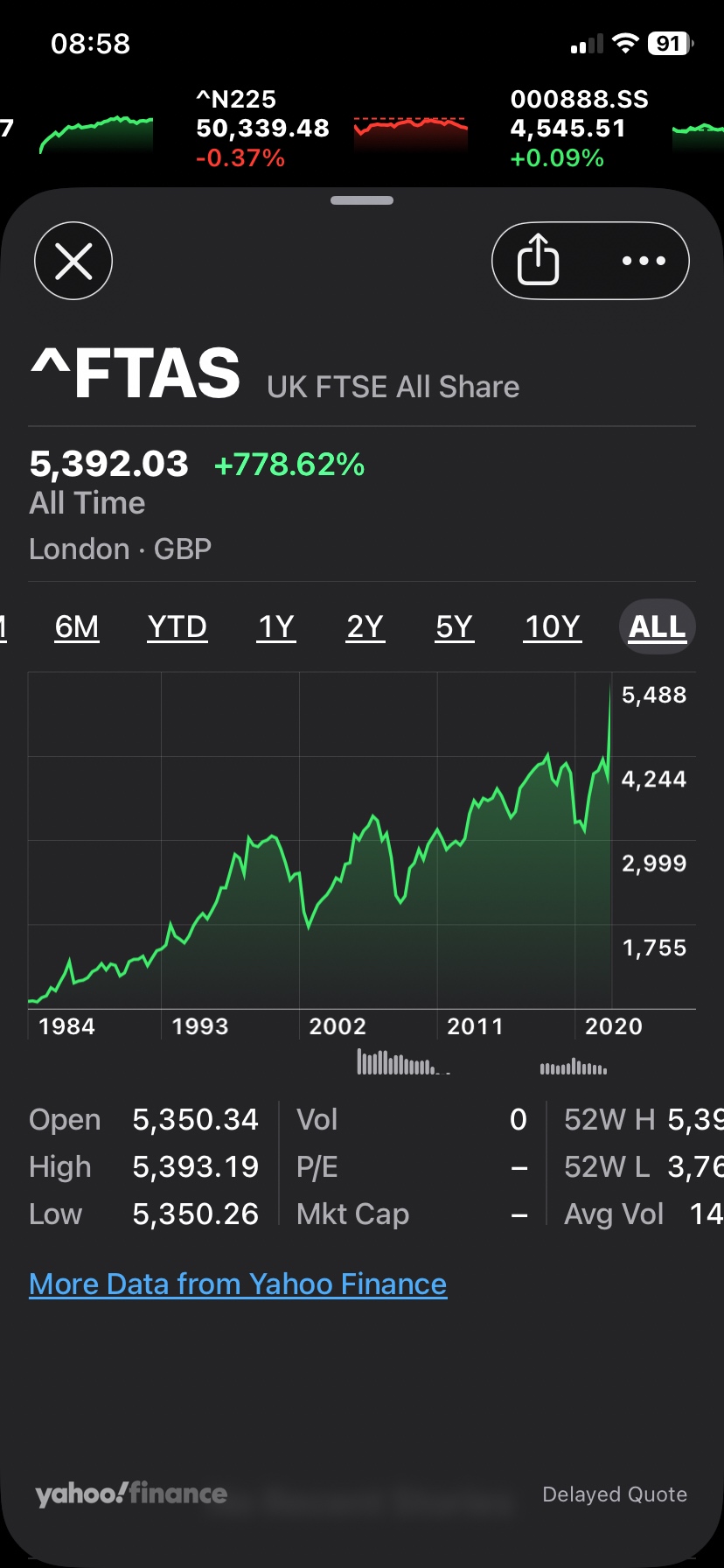This screenshot has width=724, height=1568.
Task: Open More Data from Yahoo Finance
Action: click(238, 1284)
